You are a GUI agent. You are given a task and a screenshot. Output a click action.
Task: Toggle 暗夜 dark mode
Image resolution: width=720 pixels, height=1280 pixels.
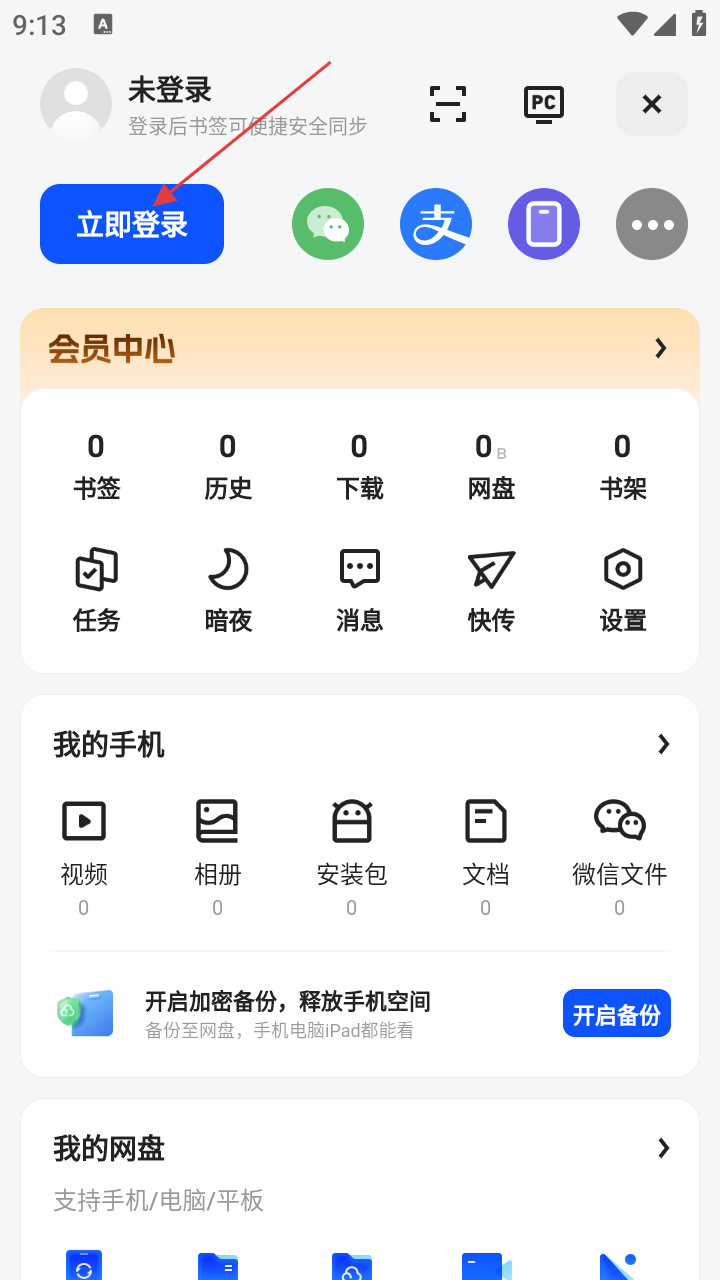click(x=228, y=590)
